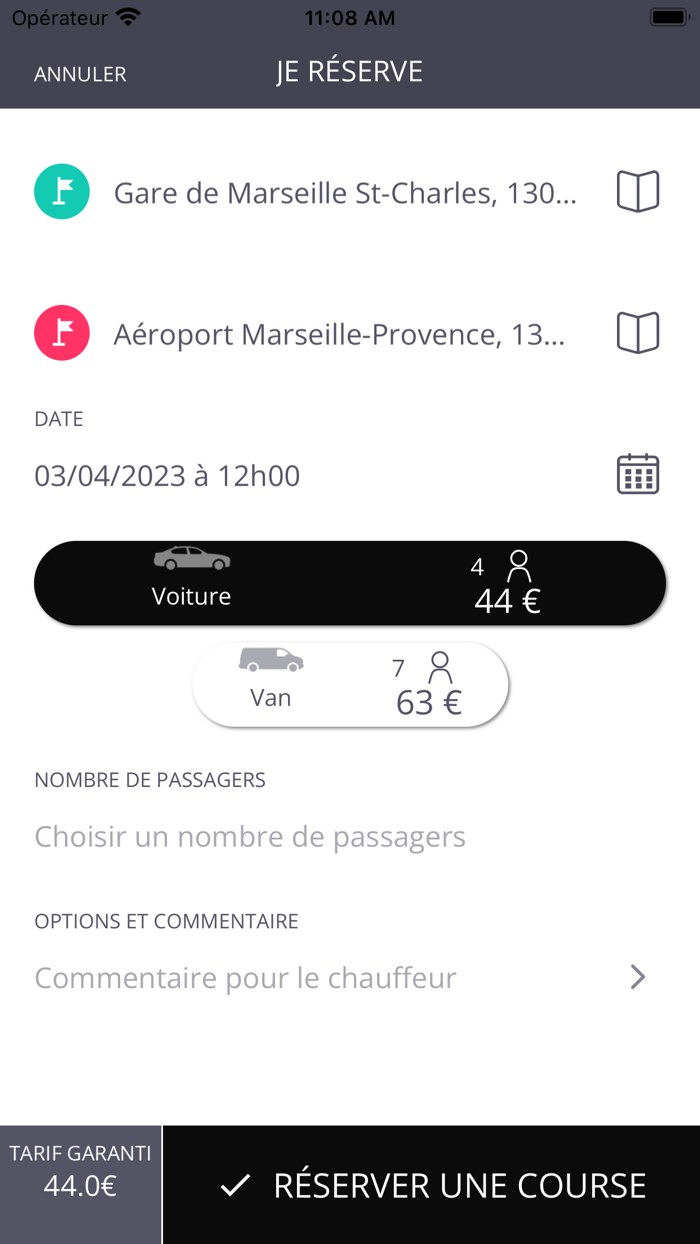The height and width of the screenshot is (1244, 700).
Task: Choose a number of passengers
Action: (x=250, y=836)
